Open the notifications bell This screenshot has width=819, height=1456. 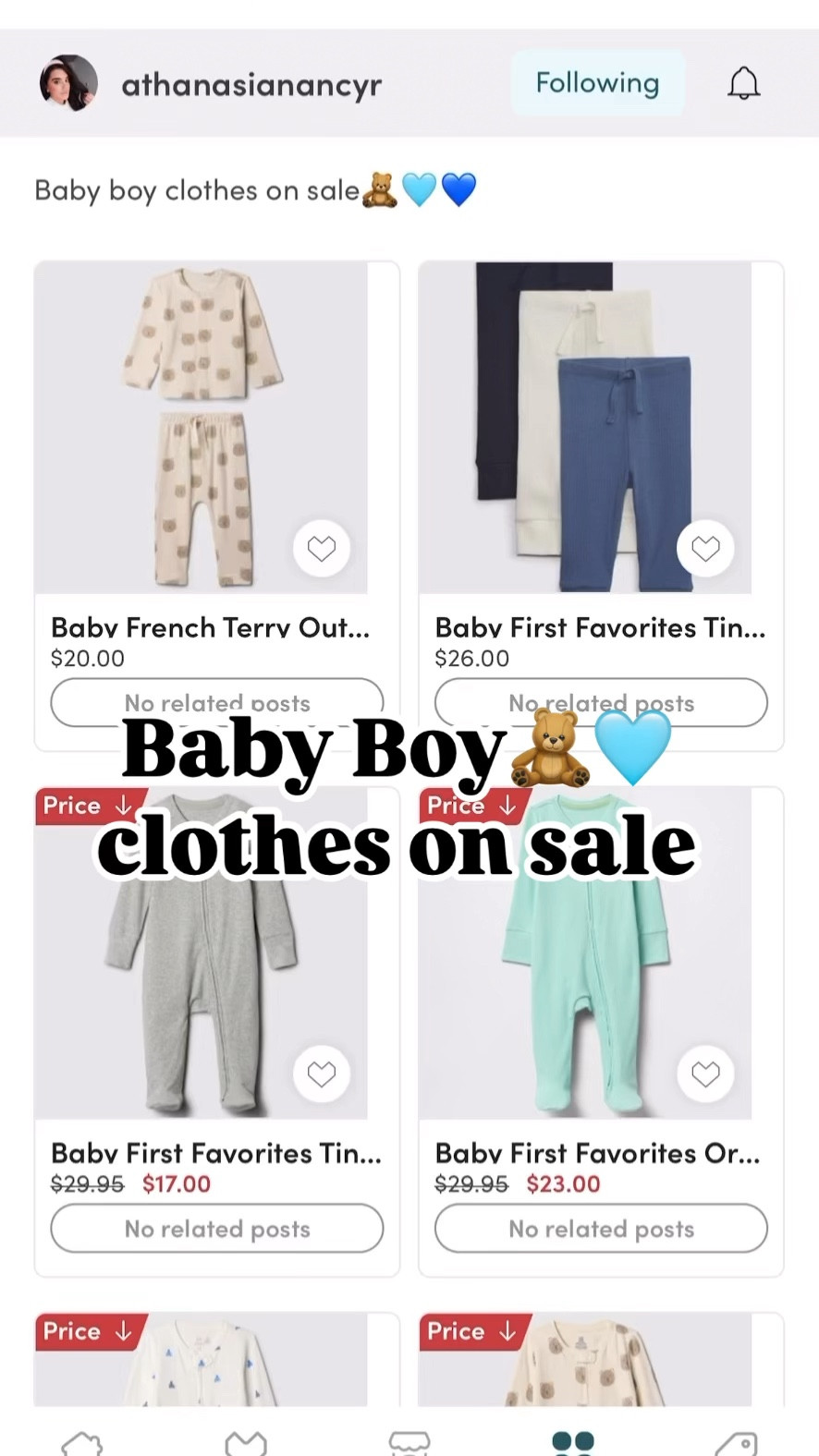pos(744,83)
